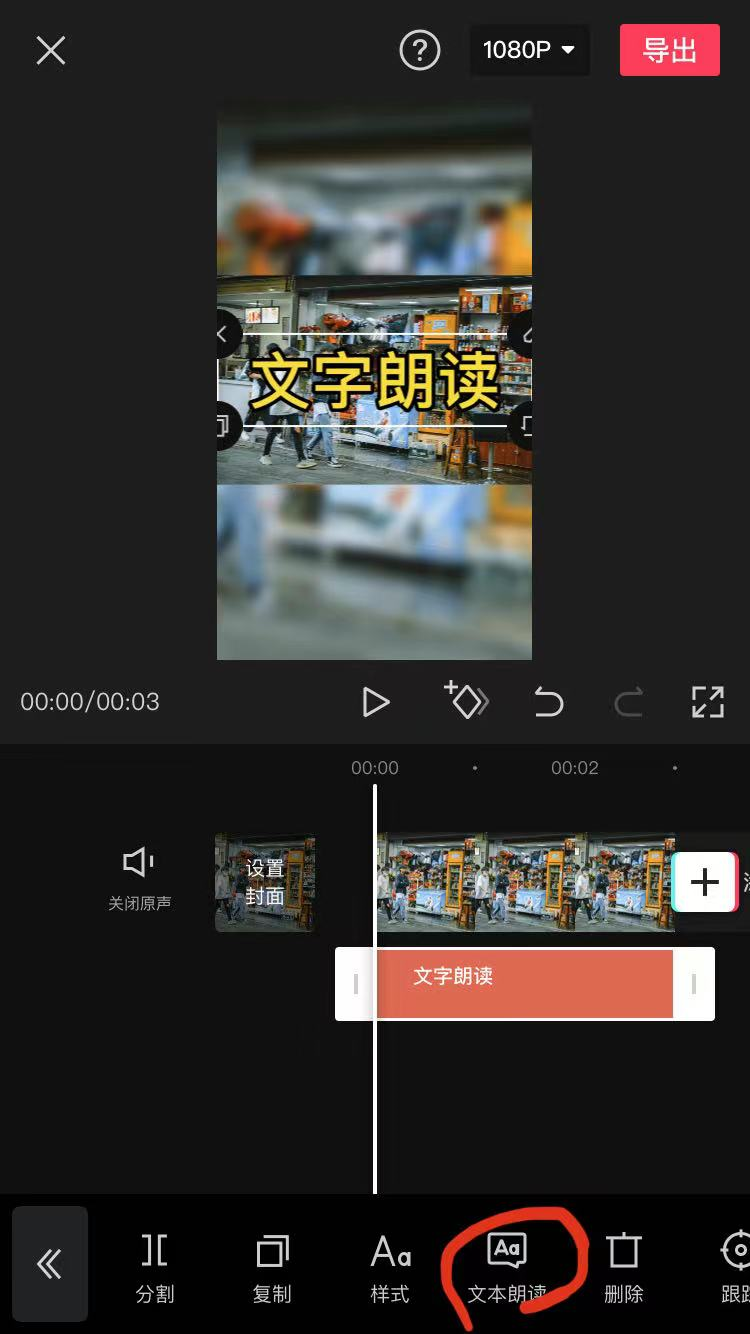Open the help question mark icon
Screen dimensions: 750x1334
420,50
